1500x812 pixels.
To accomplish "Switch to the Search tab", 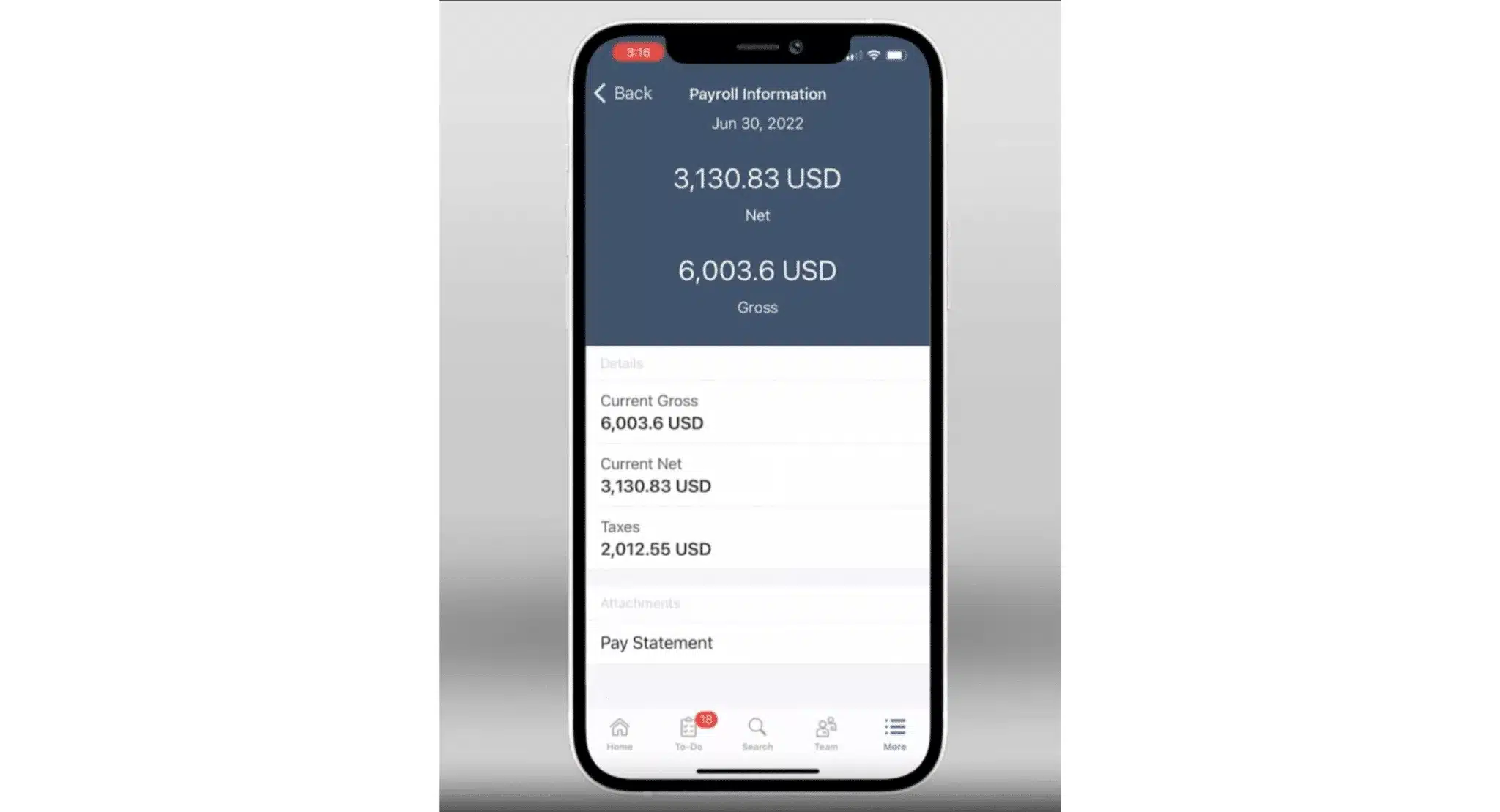I will coord(757,733).
